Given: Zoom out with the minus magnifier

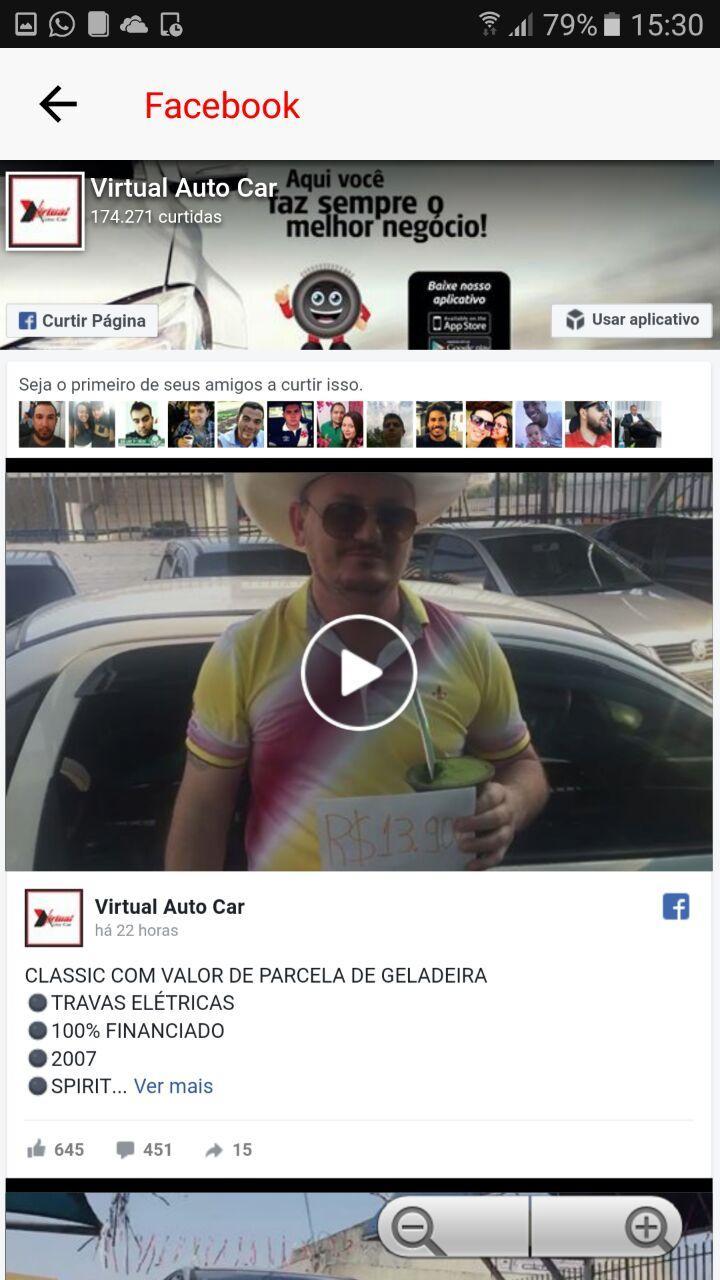Looking at the screenshot, I should (418, 1229).
